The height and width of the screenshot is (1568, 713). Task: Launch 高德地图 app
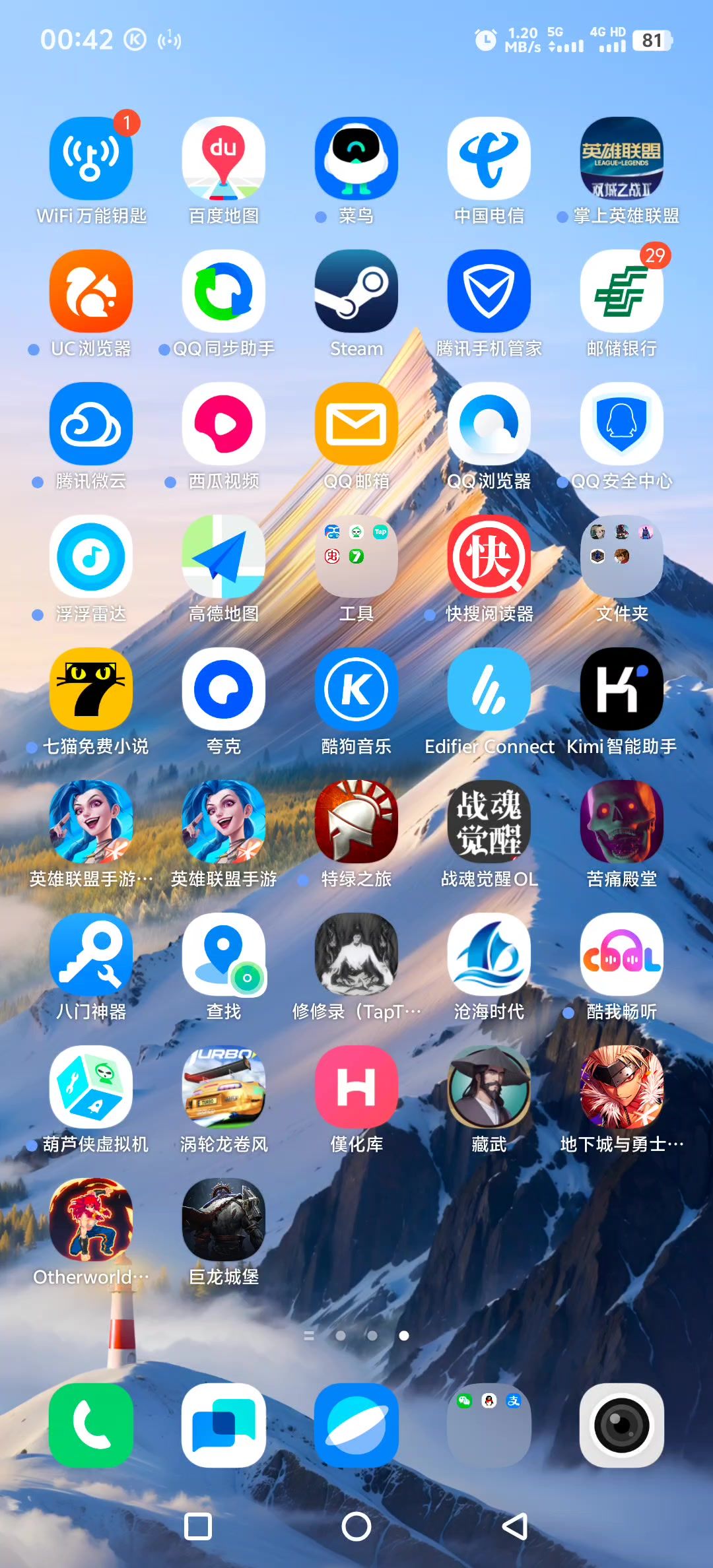click(x=224, y=557)
